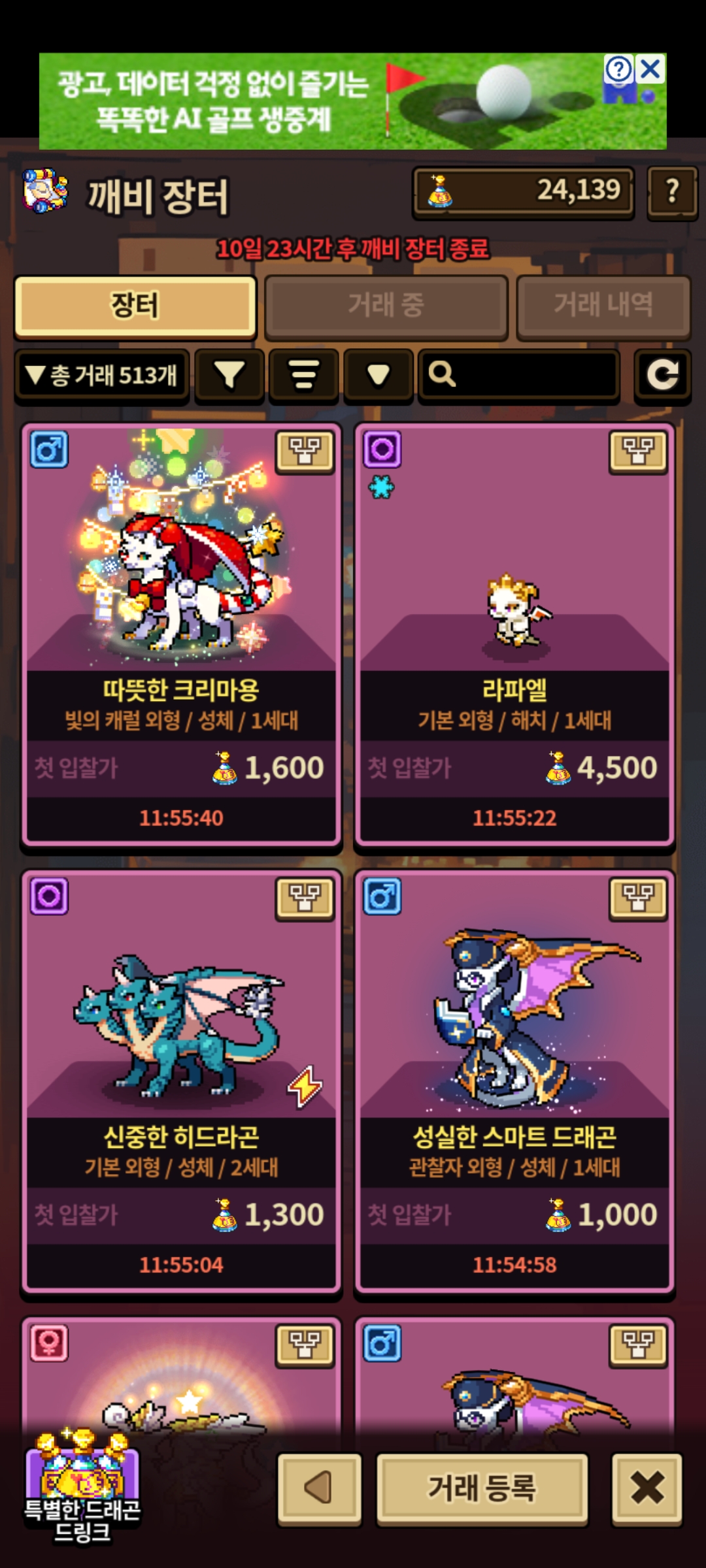Open the 라파엘 listing card
The width and height of the screenshot is (706, 1568).
click(x=514, y=634)
